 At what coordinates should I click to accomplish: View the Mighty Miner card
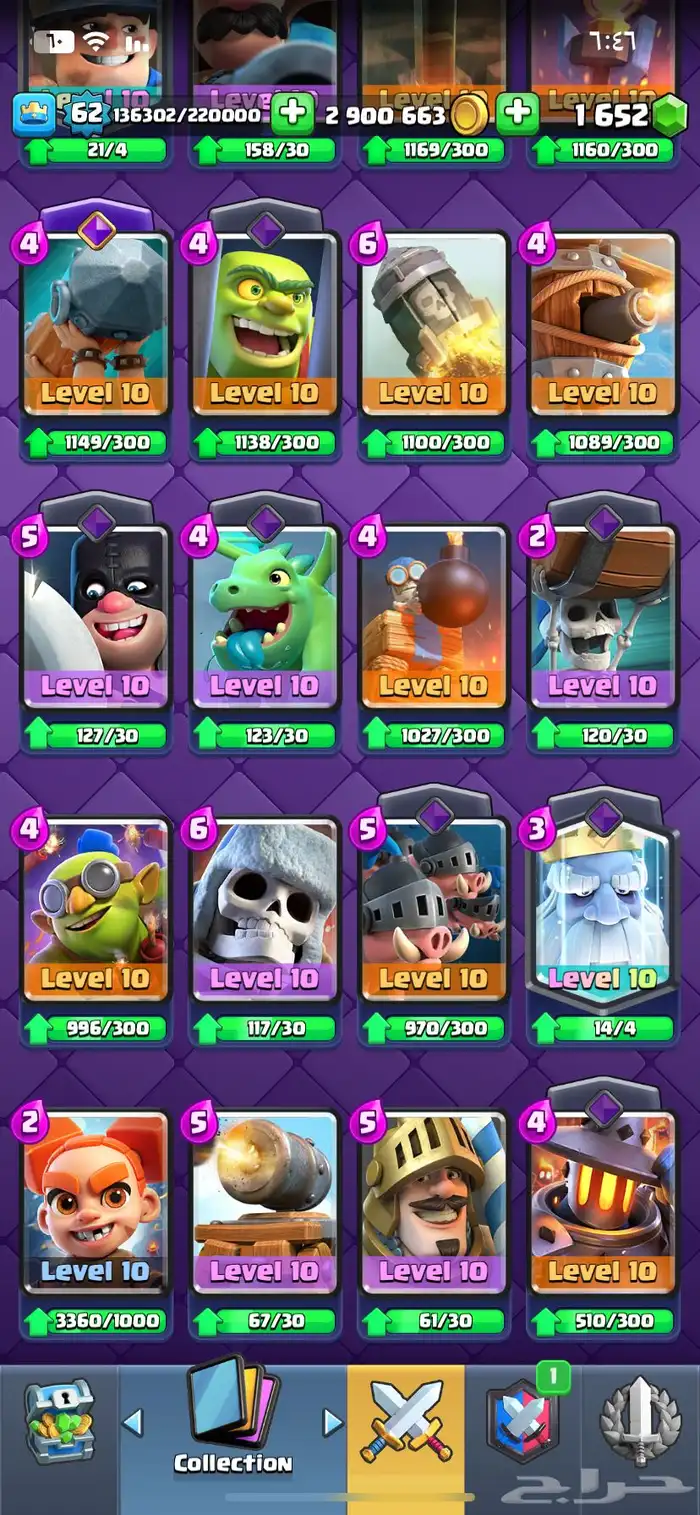click(x=603, y=1200)
